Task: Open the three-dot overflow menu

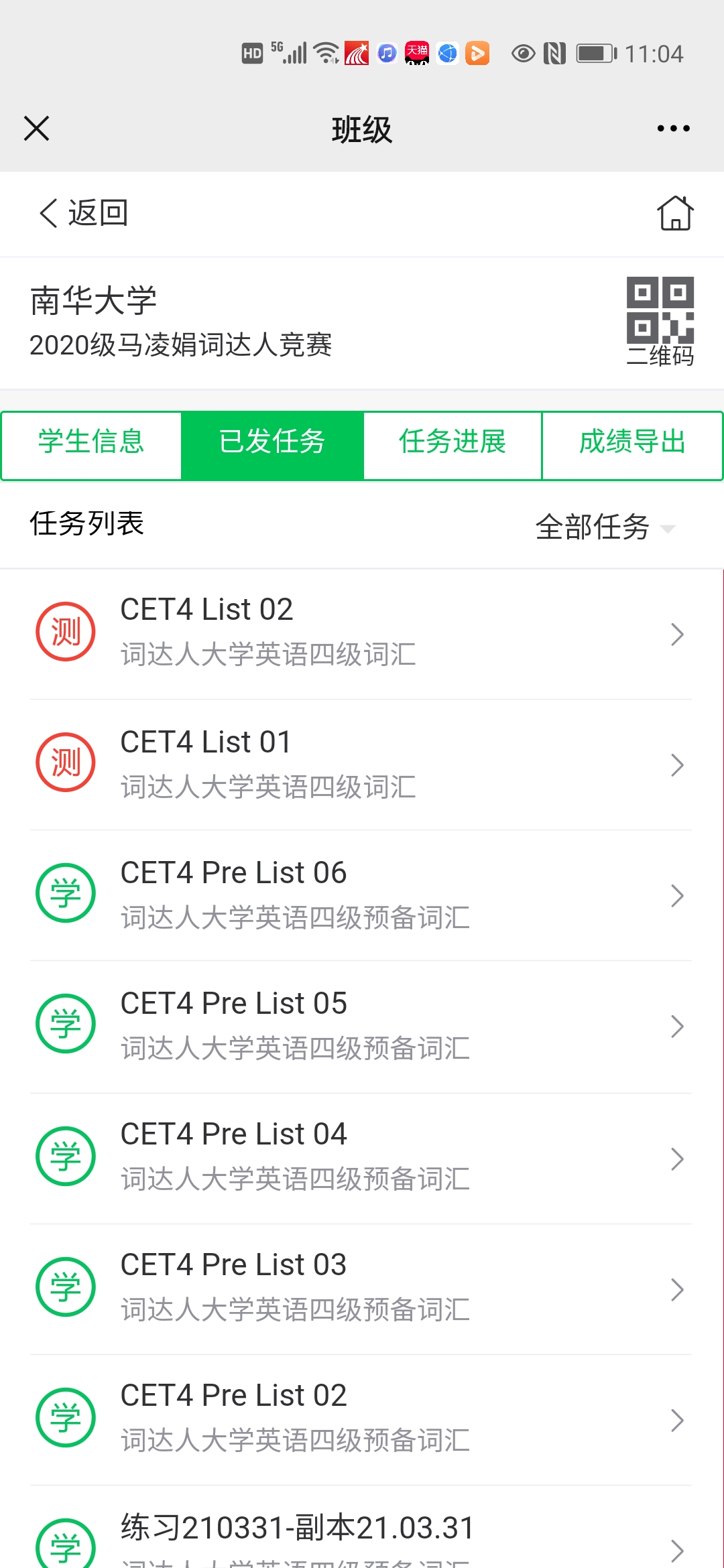Action: 673,129
